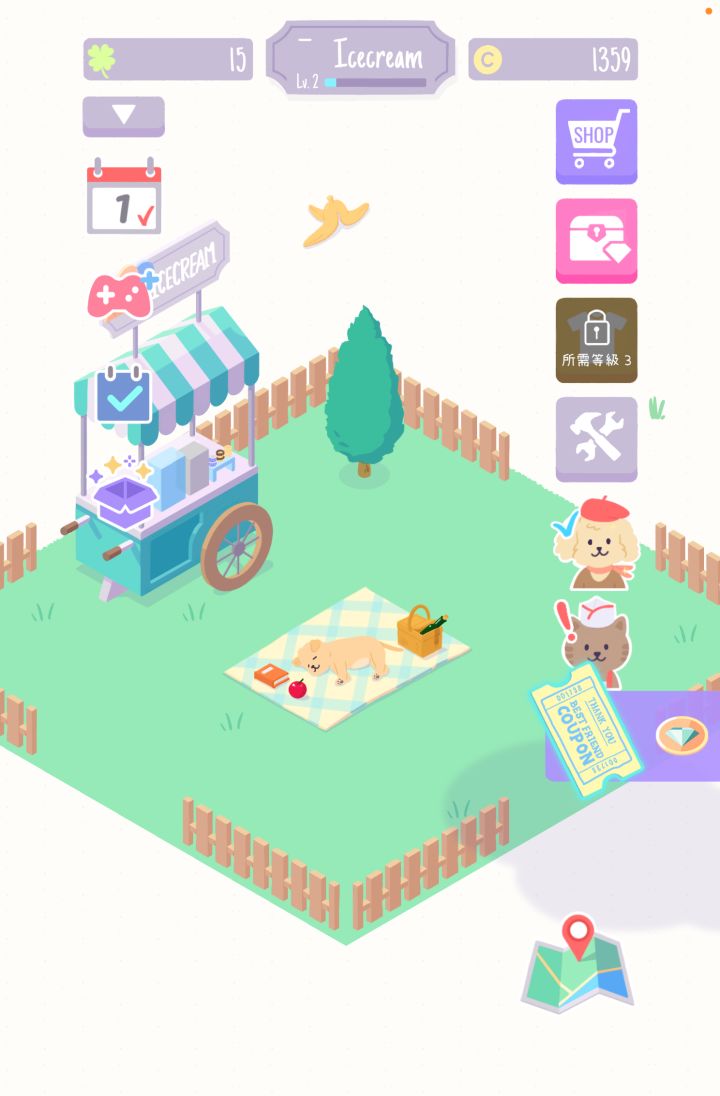
Task: Open the hammer and wrench tools menu
Action: [x=595, y=438]
